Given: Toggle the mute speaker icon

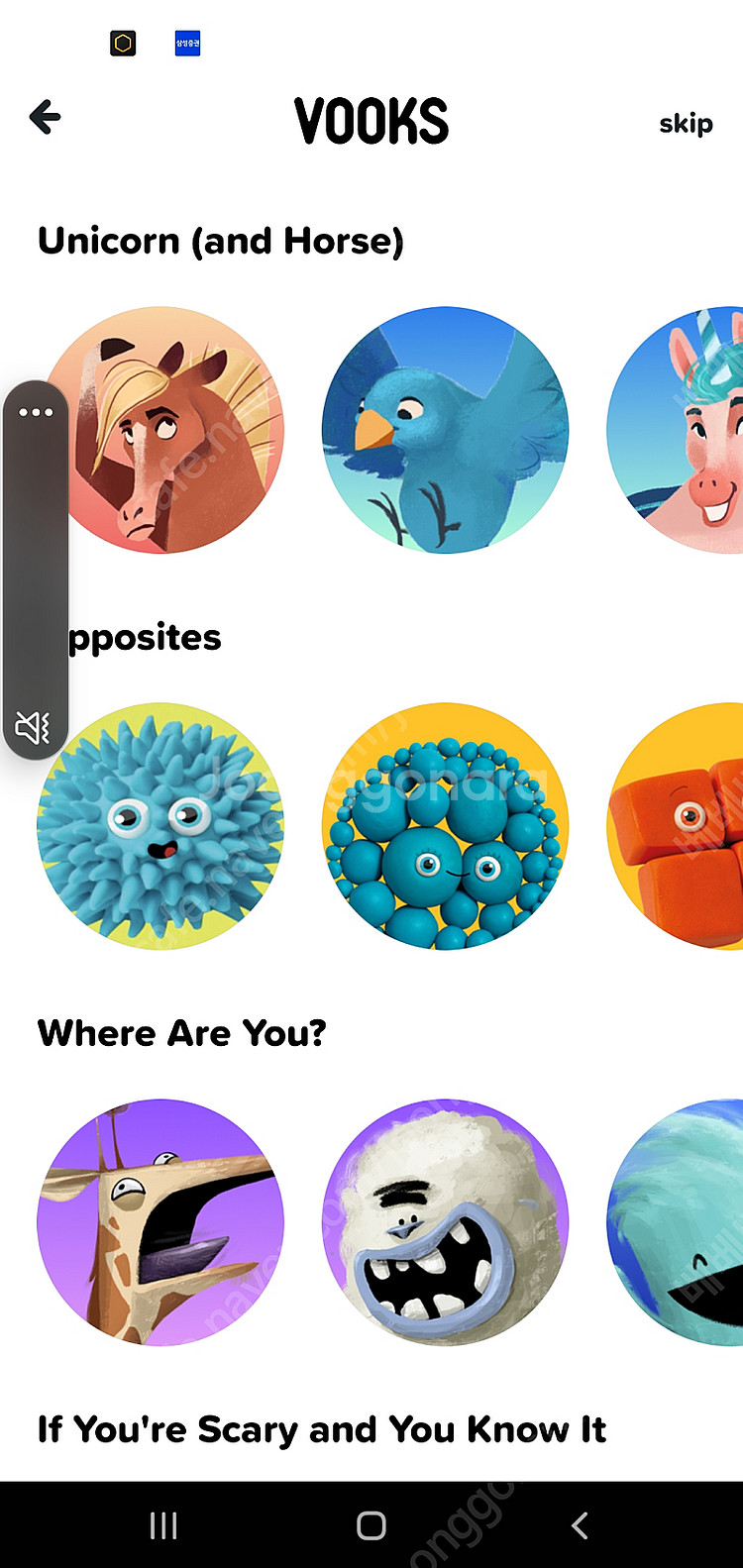Looking at the screenshot, I should 33,728.
